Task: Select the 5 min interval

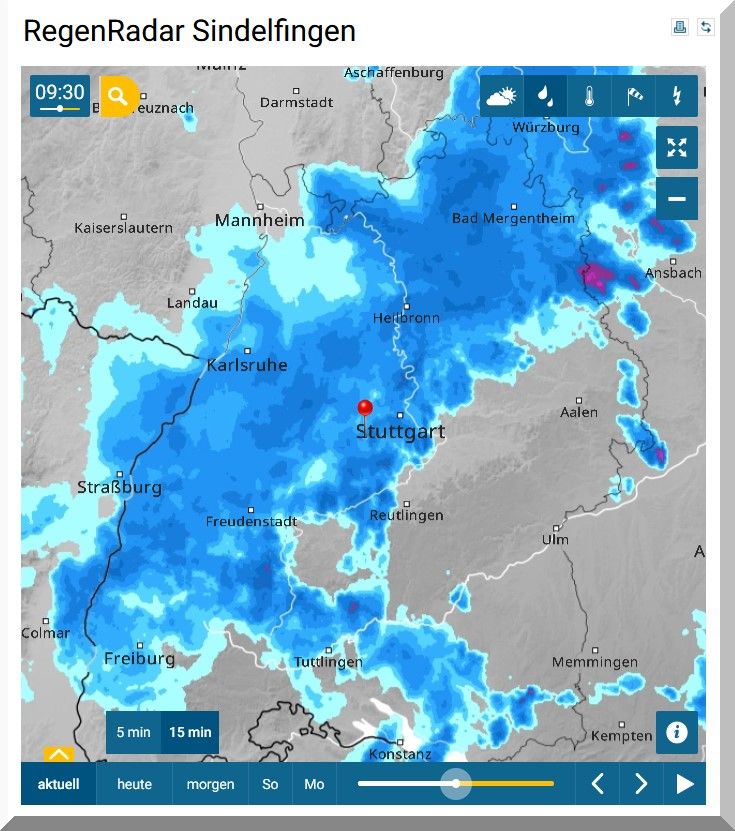Action: click(x=133, y=732)
